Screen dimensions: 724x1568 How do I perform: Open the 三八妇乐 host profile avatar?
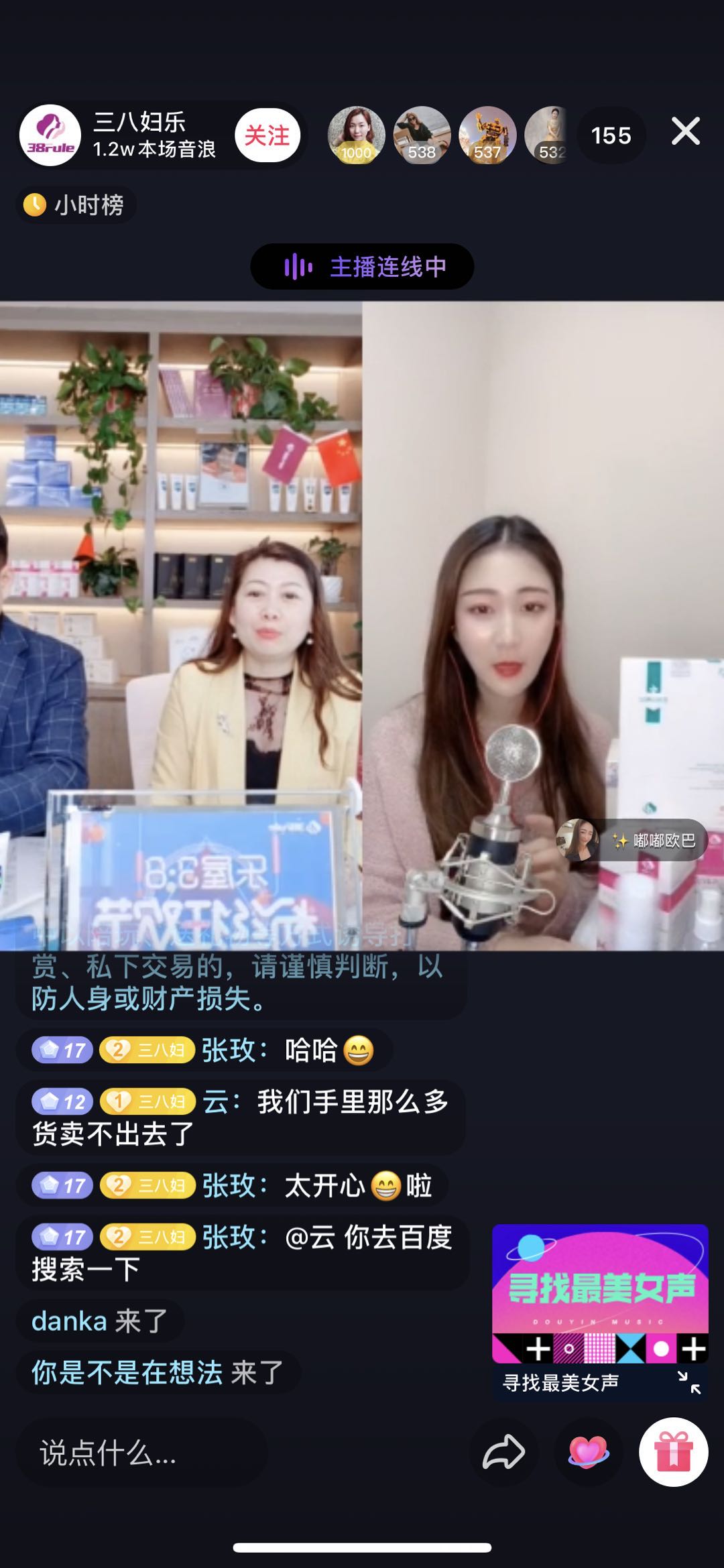click(50, 135)
